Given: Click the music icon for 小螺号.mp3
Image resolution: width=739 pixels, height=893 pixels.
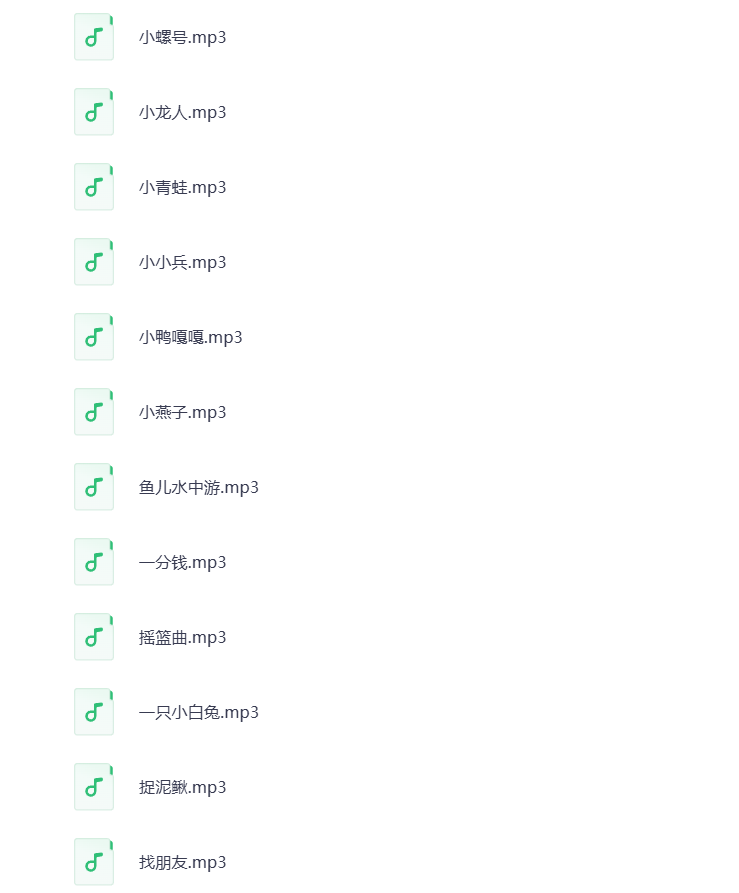Looking at the screenshot, I should (x=93, y=37).
